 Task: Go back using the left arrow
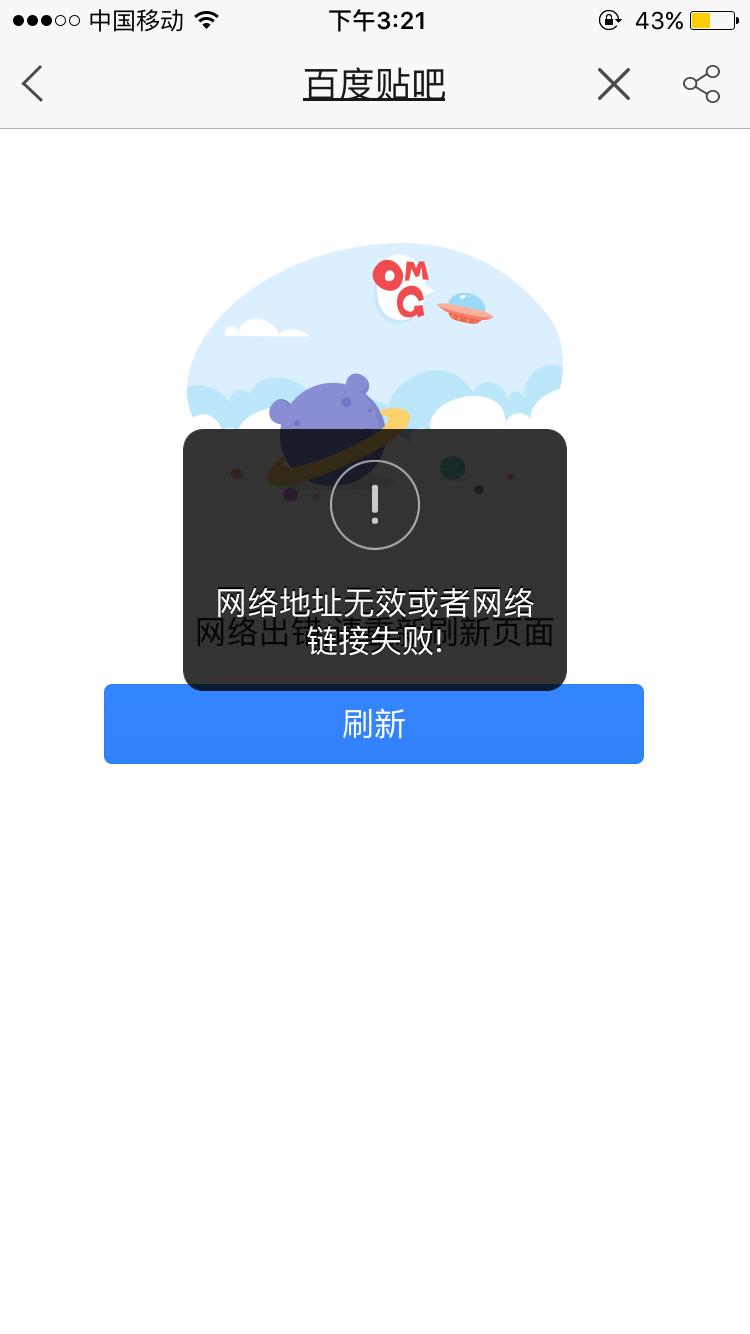pos(33,84)
